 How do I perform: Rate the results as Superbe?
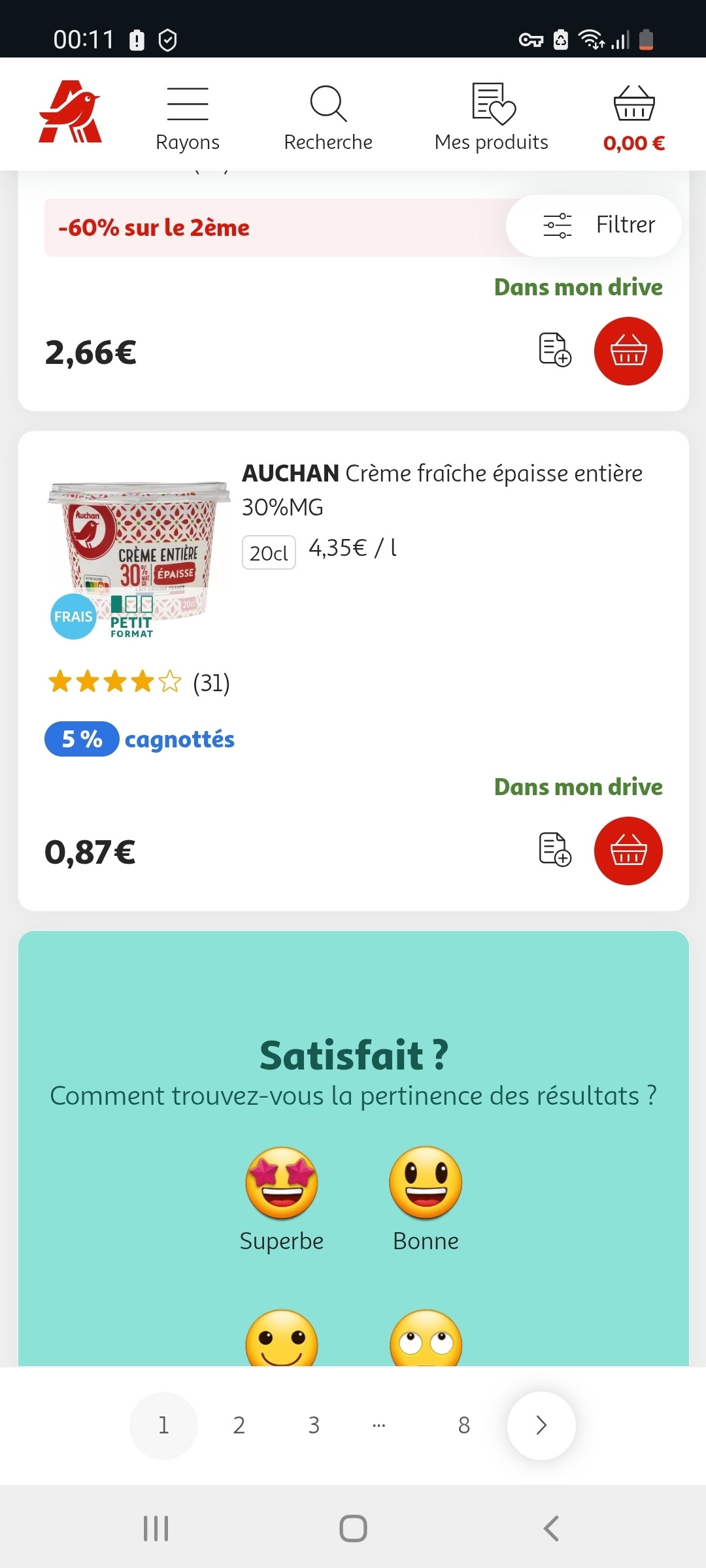click(282, 1198)
